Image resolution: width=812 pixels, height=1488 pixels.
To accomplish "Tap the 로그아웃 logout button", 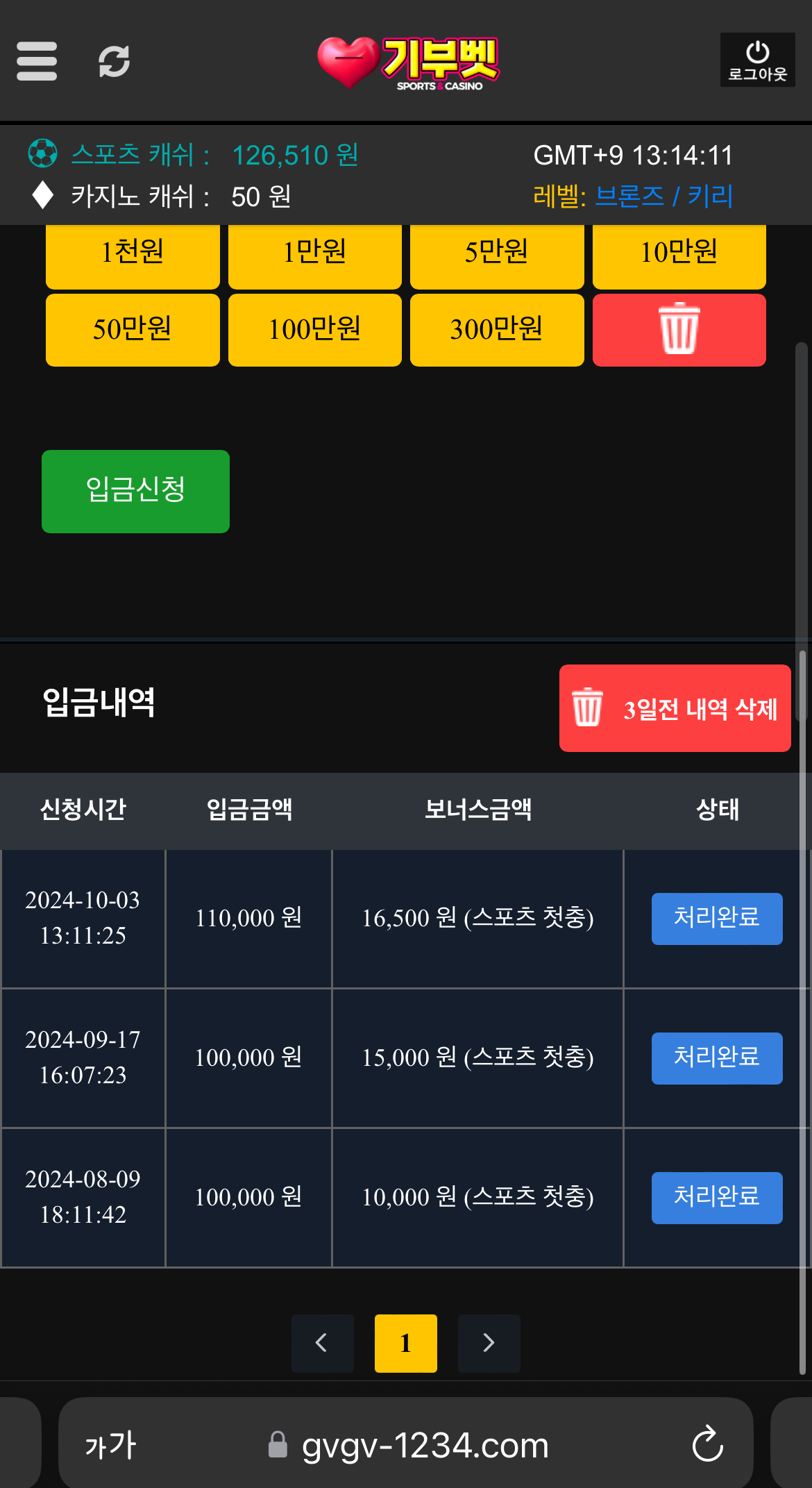I will coord(757,60).
